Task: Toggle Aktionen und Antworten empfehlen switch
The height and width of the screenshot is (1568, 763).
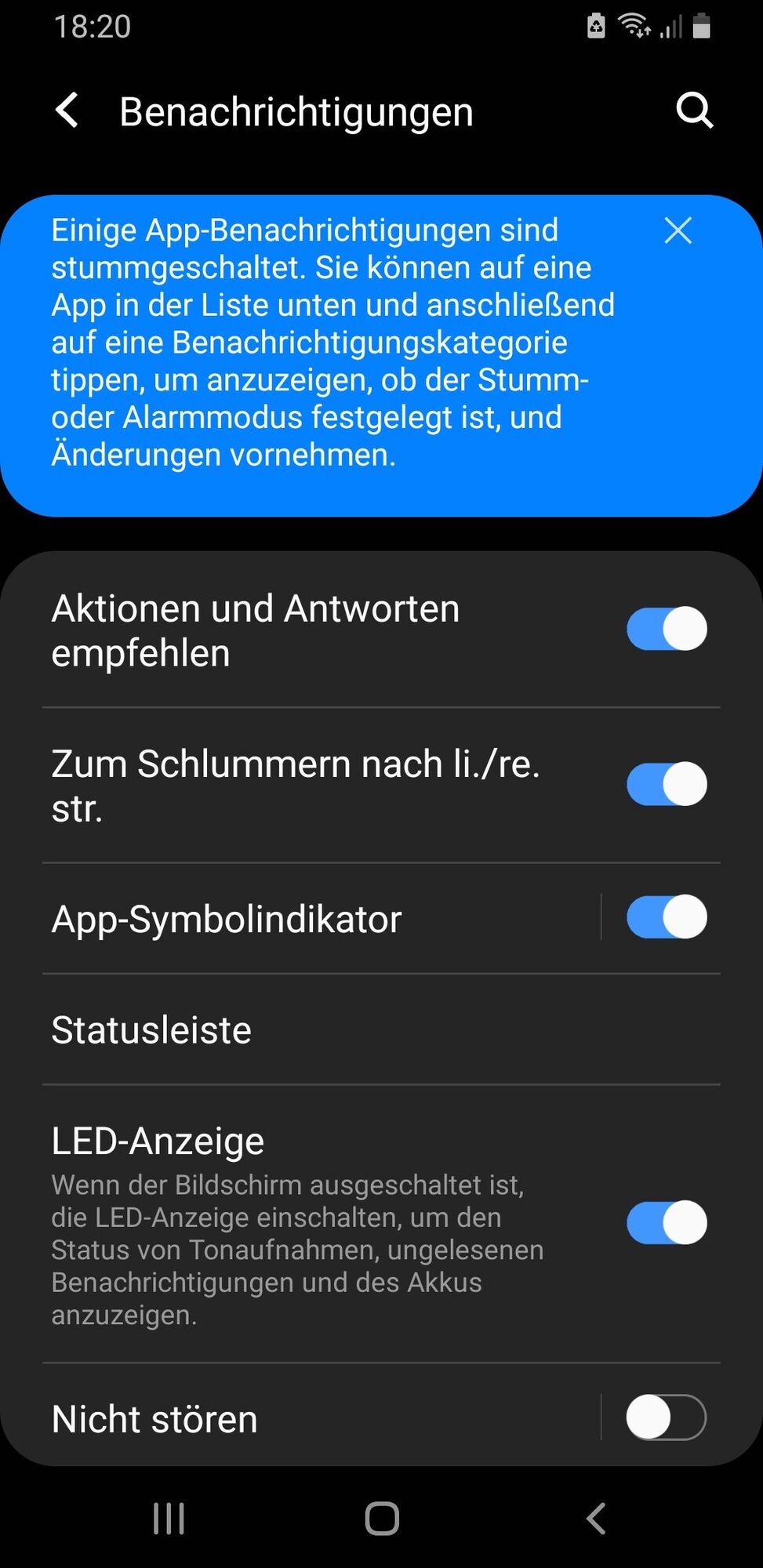Action: pos(667,629)
